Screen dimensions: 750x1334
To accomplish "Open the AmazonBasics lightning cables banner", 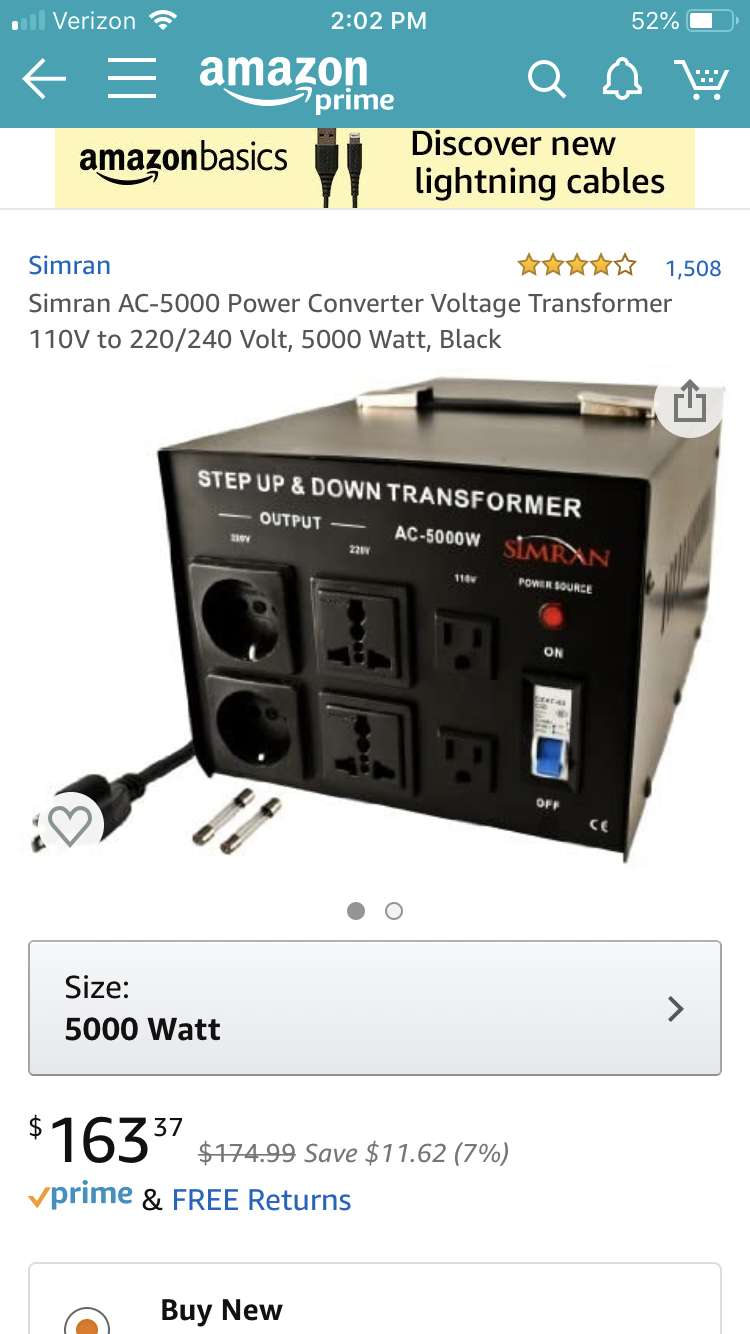I will [375, 167].
